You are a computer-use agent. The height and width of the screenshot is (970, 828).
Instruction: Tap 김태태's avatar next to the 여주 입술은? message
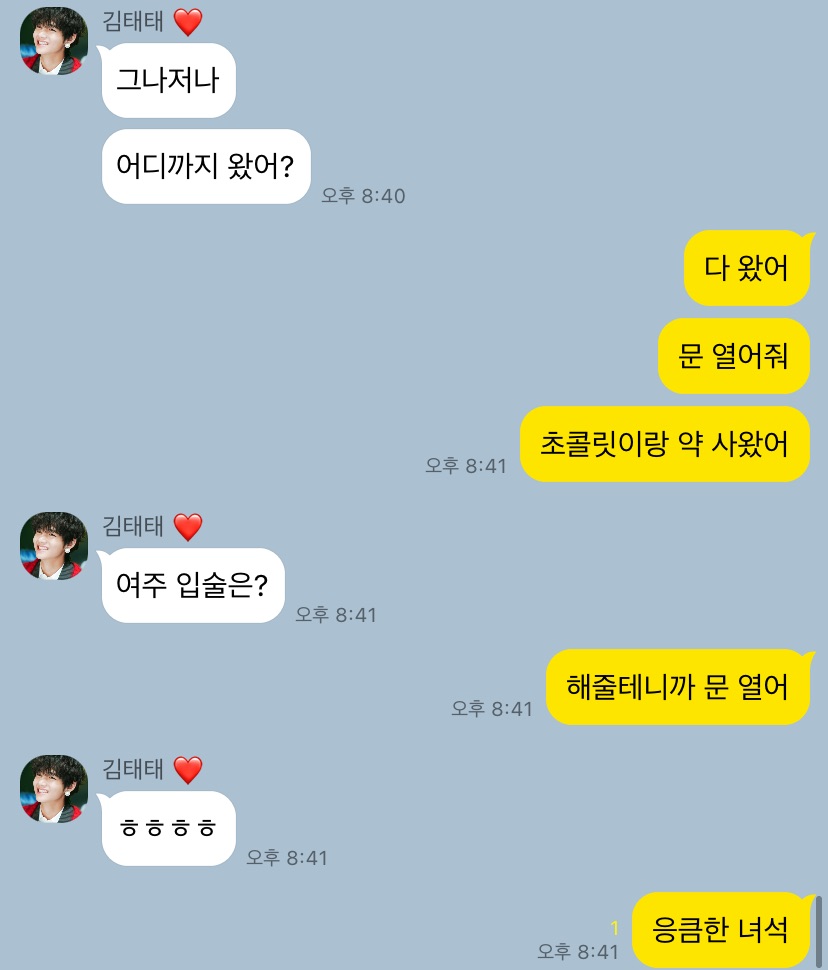tap(54, 546)
